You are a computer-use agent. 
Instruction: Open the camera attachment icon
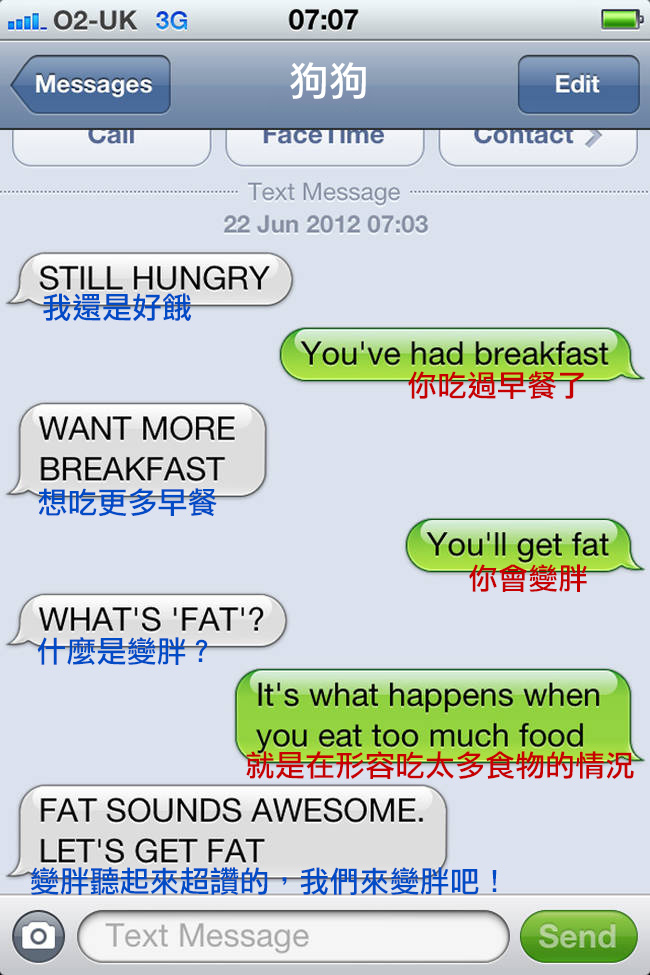(39, 936)
